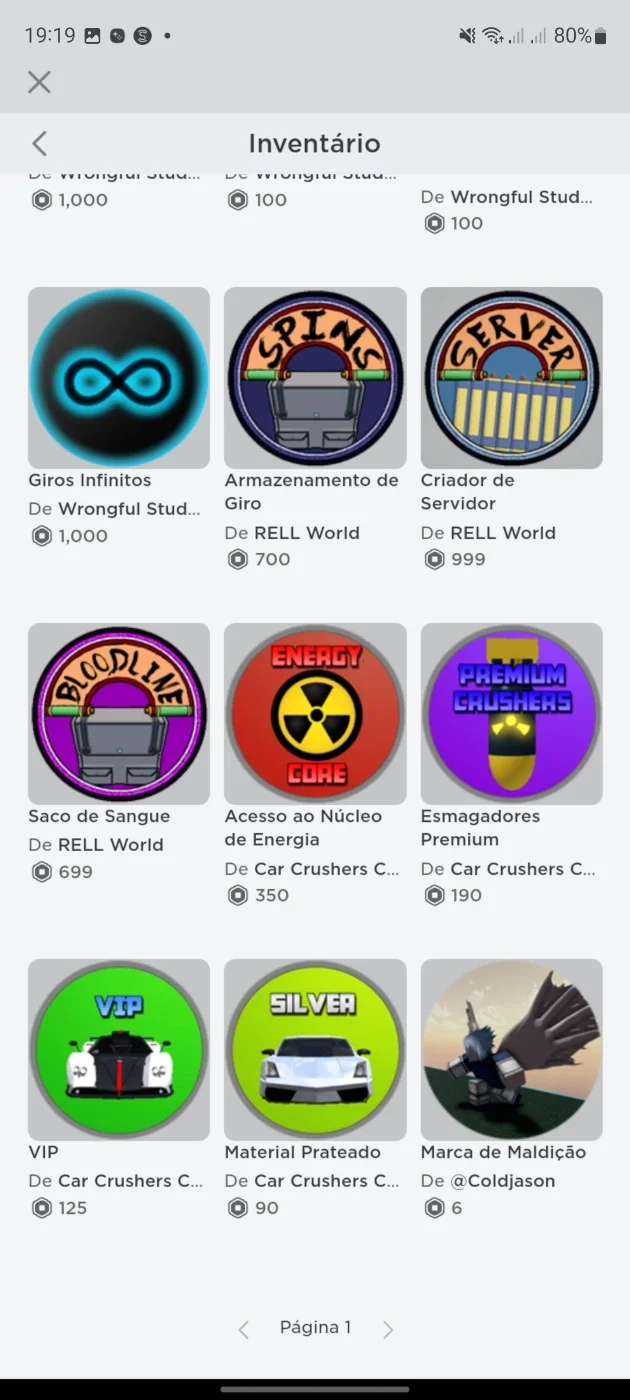Close the window with the X icon
This screenshot has width=630, height=1400.
pyautogui.click(x=39, y=82)
